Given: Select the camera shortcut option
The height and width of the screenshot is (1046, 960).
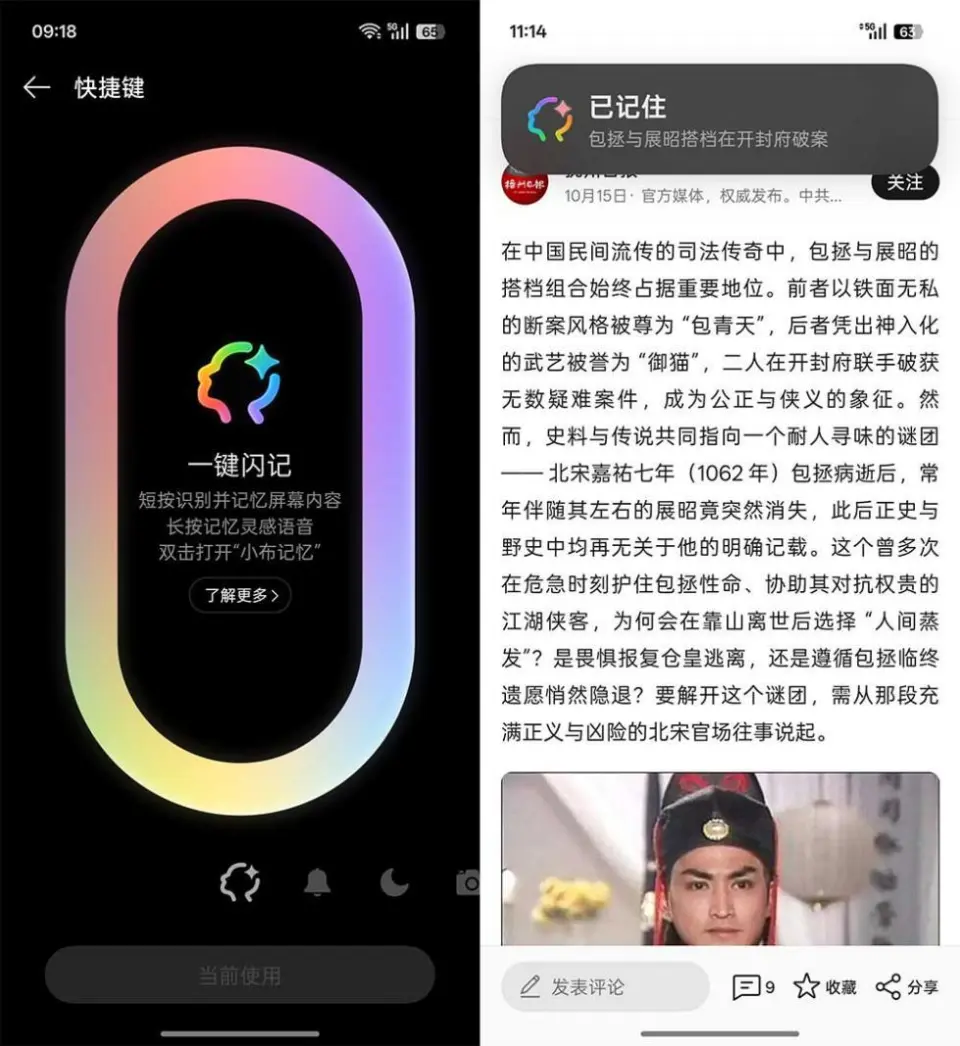Looking at the screenshot, I should pyautogui.click(x=467, y=882).
